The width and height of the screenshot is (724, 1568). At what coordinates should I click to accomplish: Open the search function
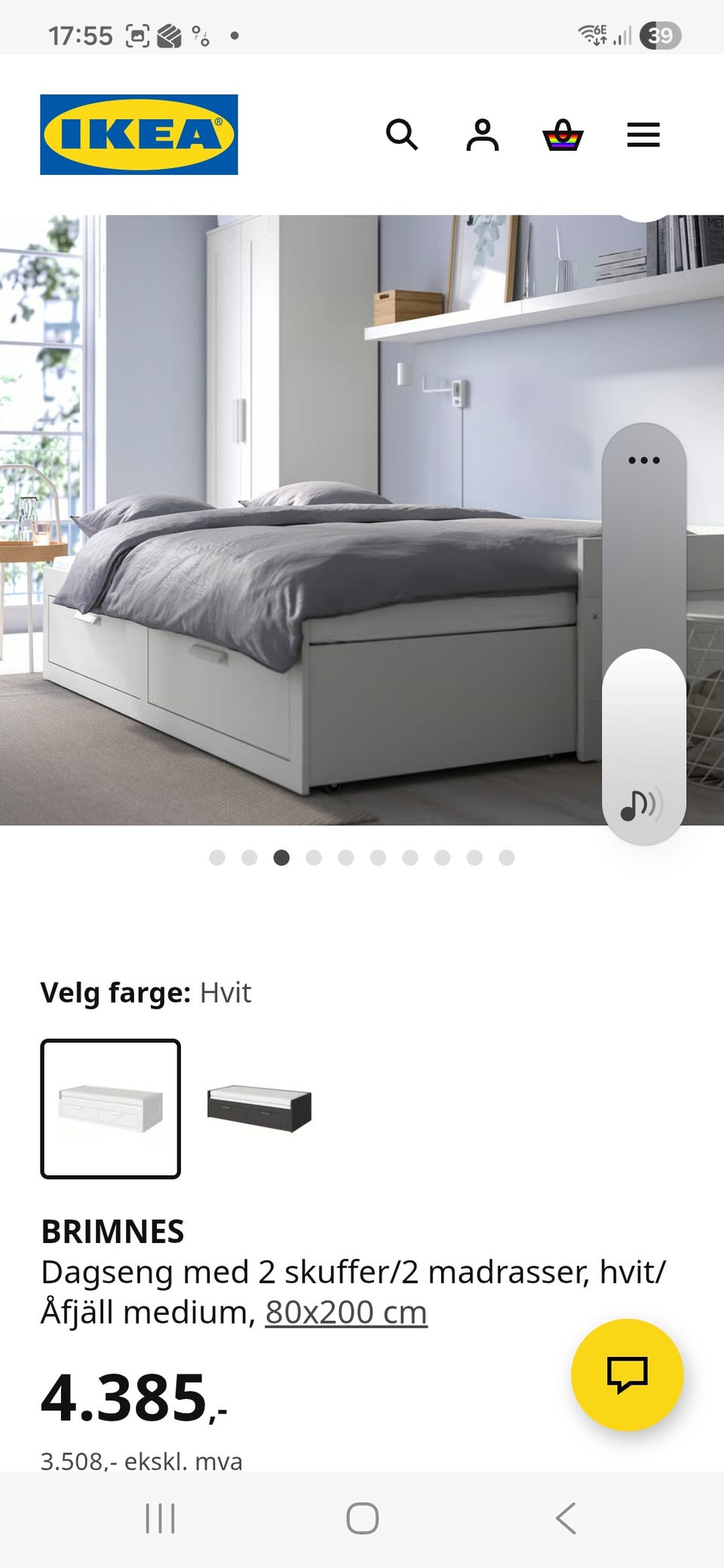point(403,135)
